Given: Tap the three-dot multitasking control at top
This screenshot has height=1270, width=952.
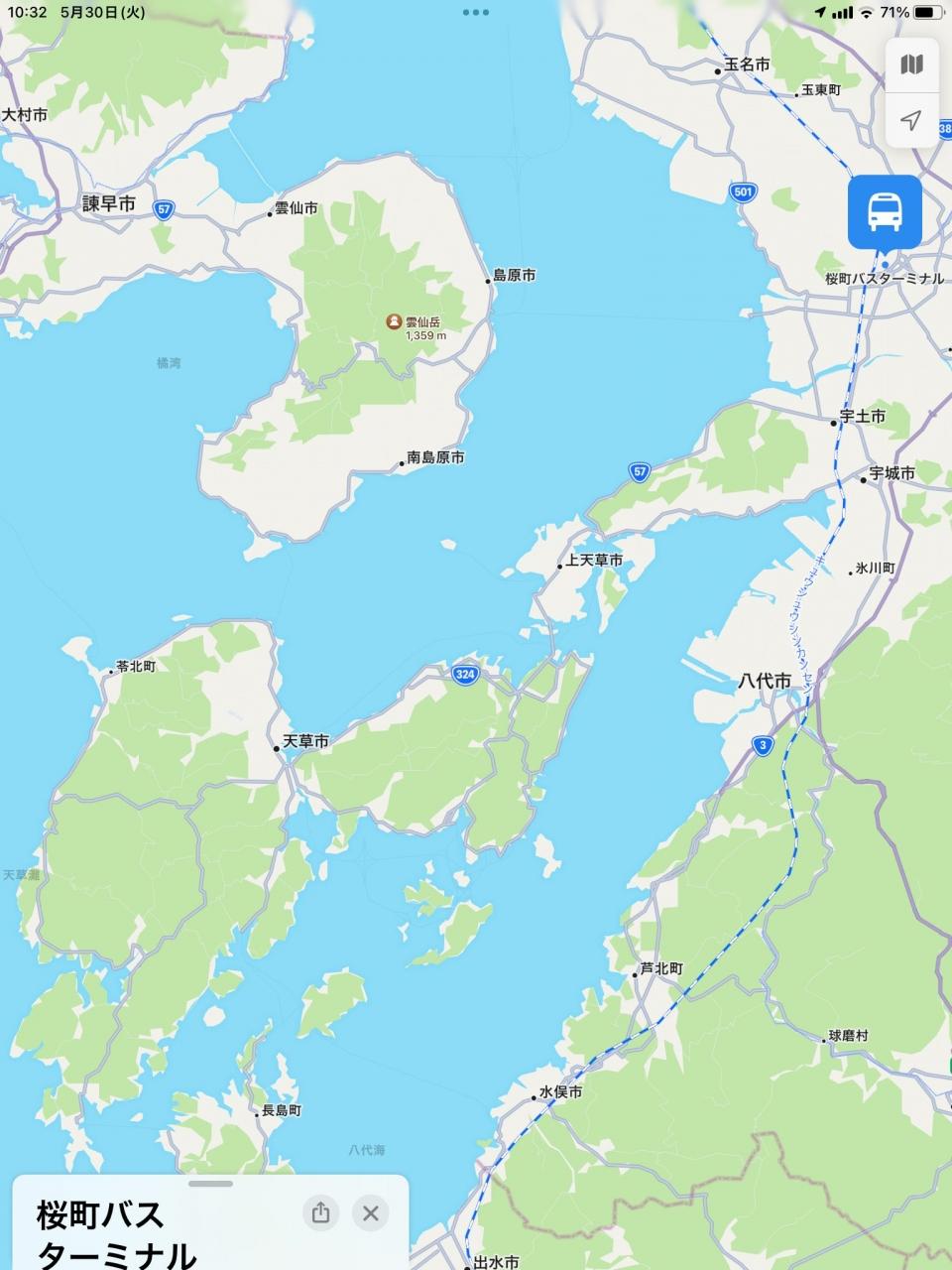Looking at the screenshot, I should click(x=476, y=13).
